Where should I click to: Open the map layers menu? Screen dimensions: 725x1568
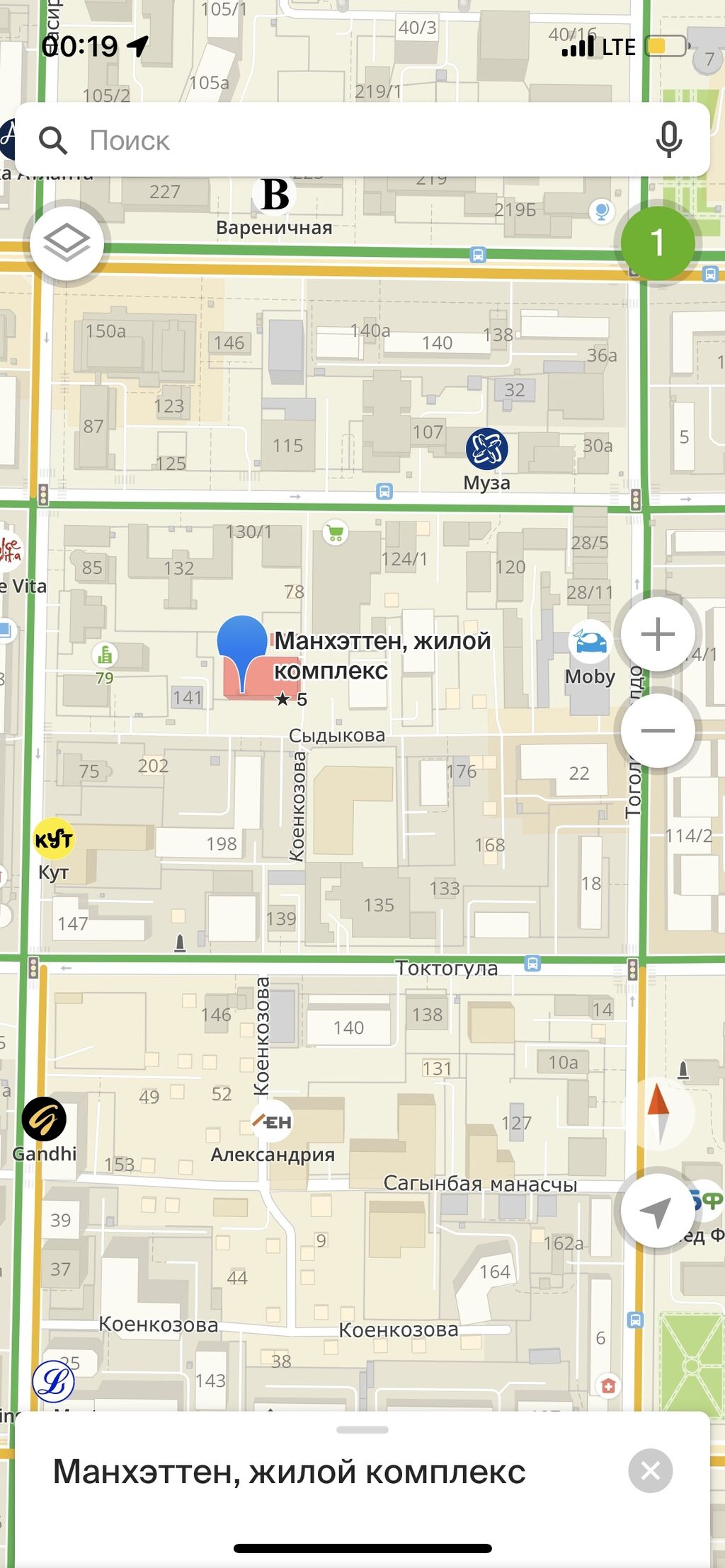[x=67, y=243]
